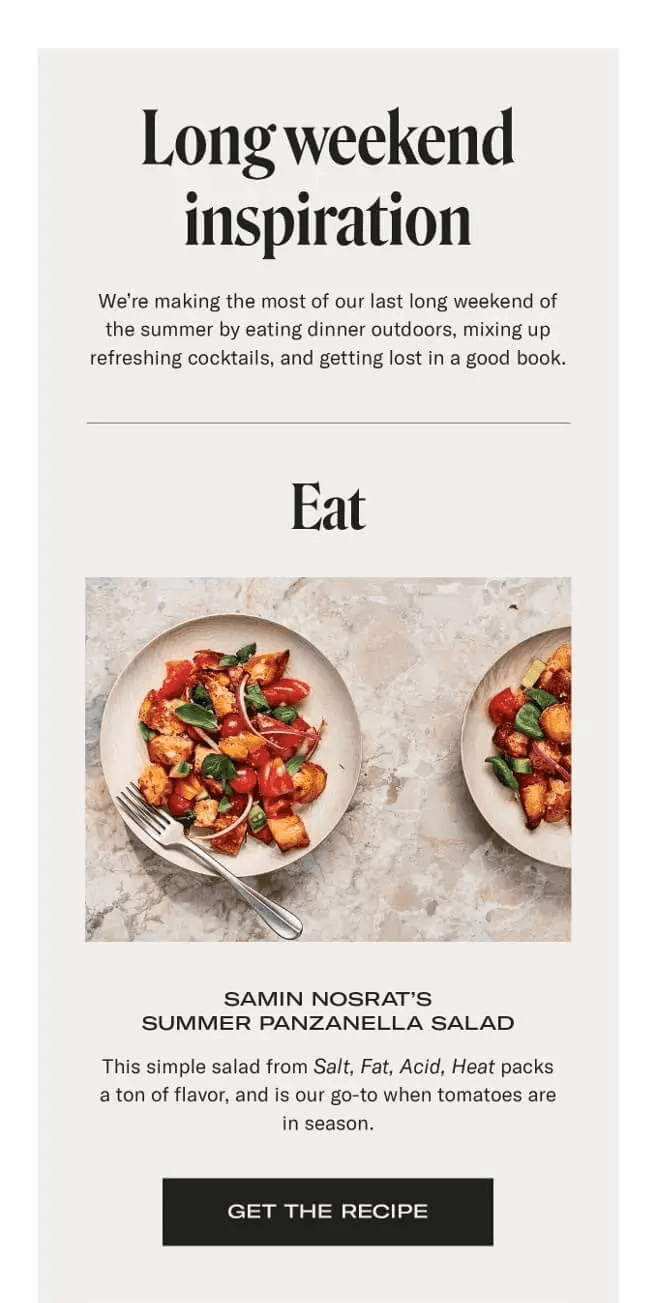Open the panzanella salad photo
The width and height of the screenshot is (658, 1303).
328,759
